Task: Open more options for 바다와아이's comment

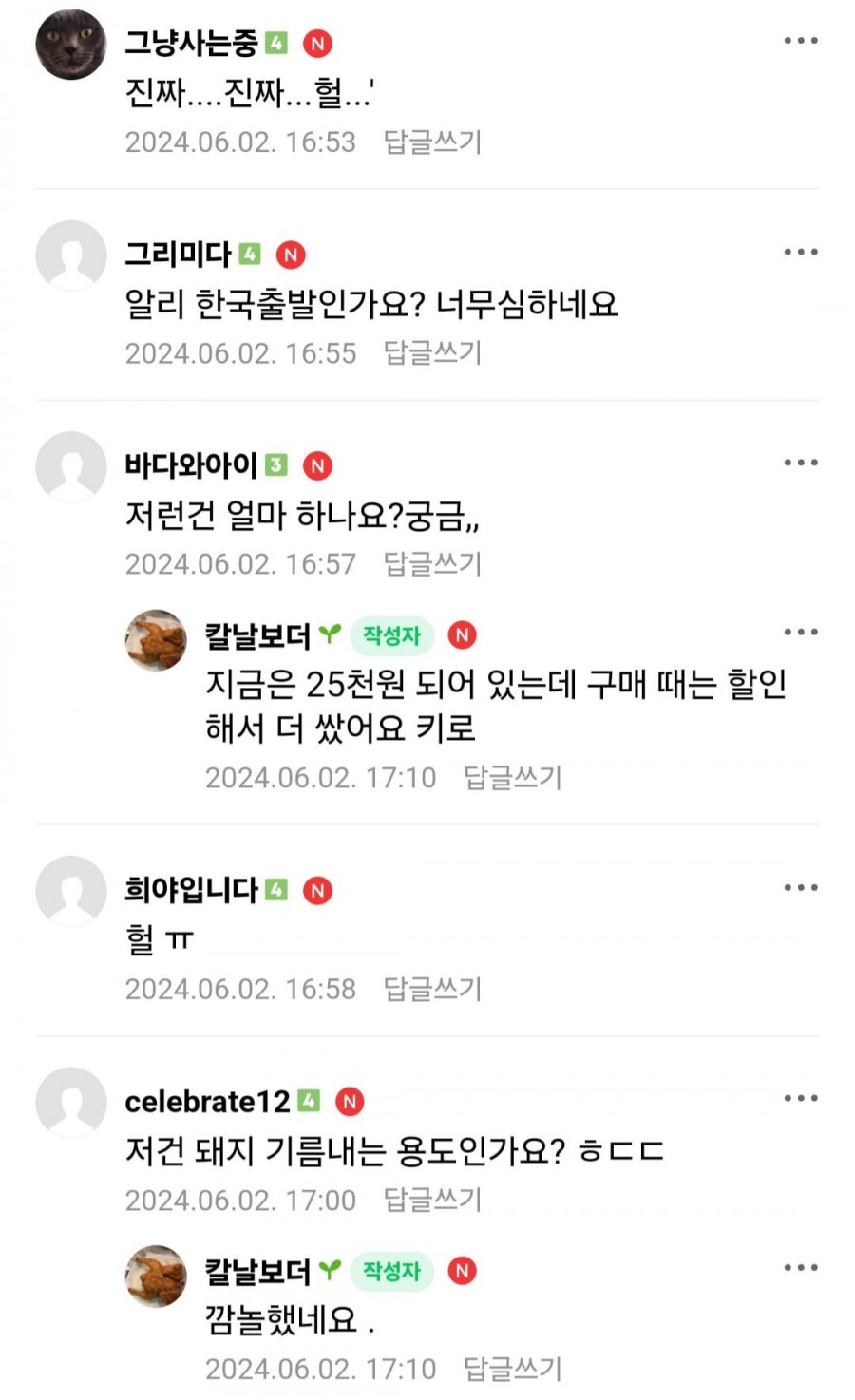Action: [800, 463]
